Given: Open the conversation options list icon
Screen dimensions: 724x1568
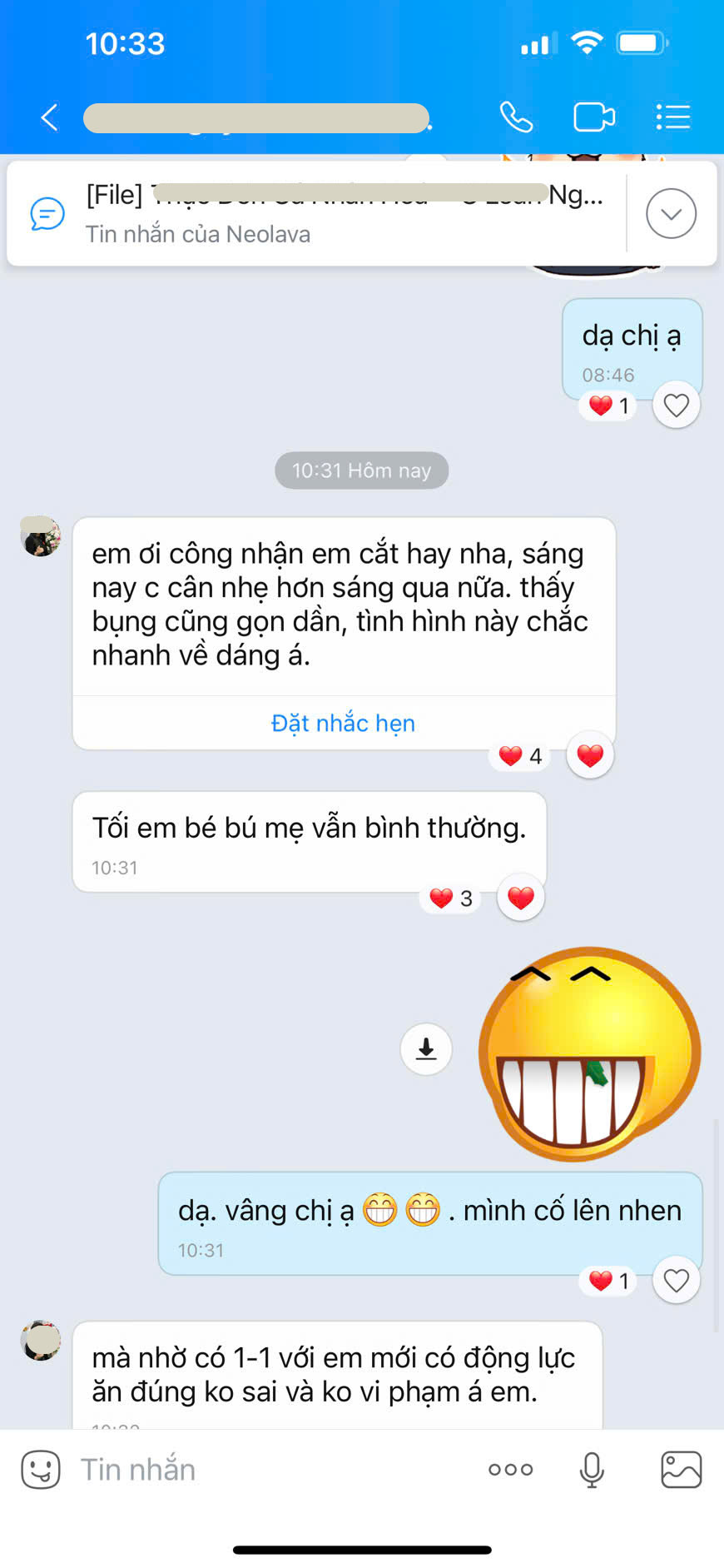Looking at the screenshot, I should click(673, 117).
